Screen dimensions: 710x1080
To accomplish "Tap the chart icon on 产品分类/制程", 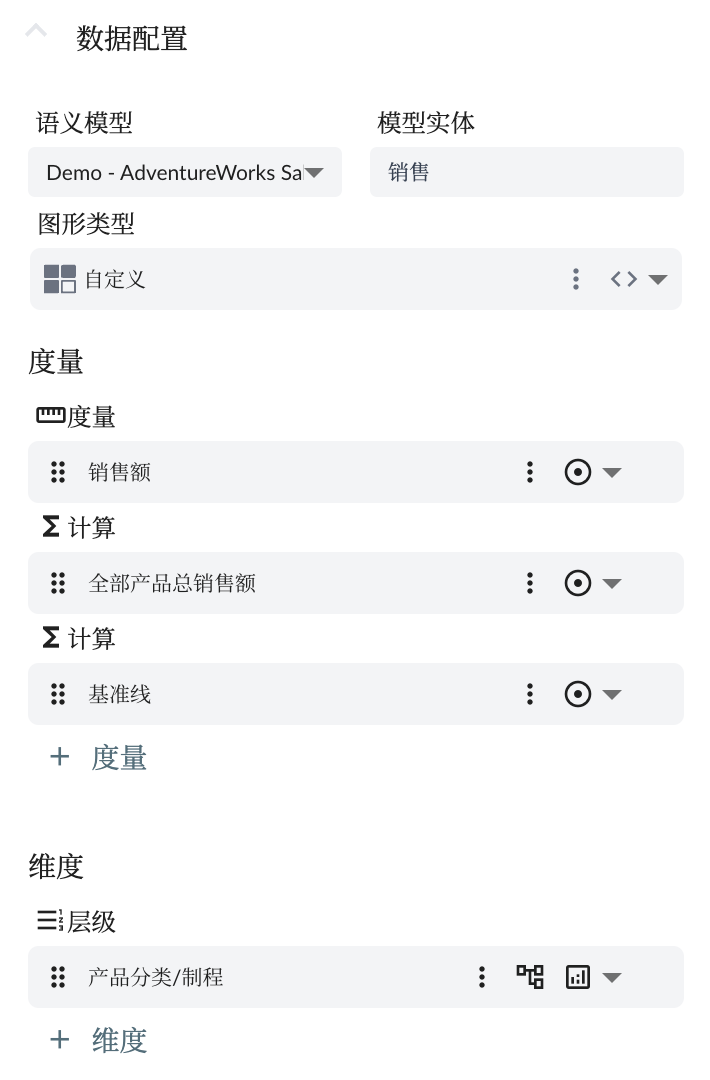I will pyautogui.click(x=578, y=977).
